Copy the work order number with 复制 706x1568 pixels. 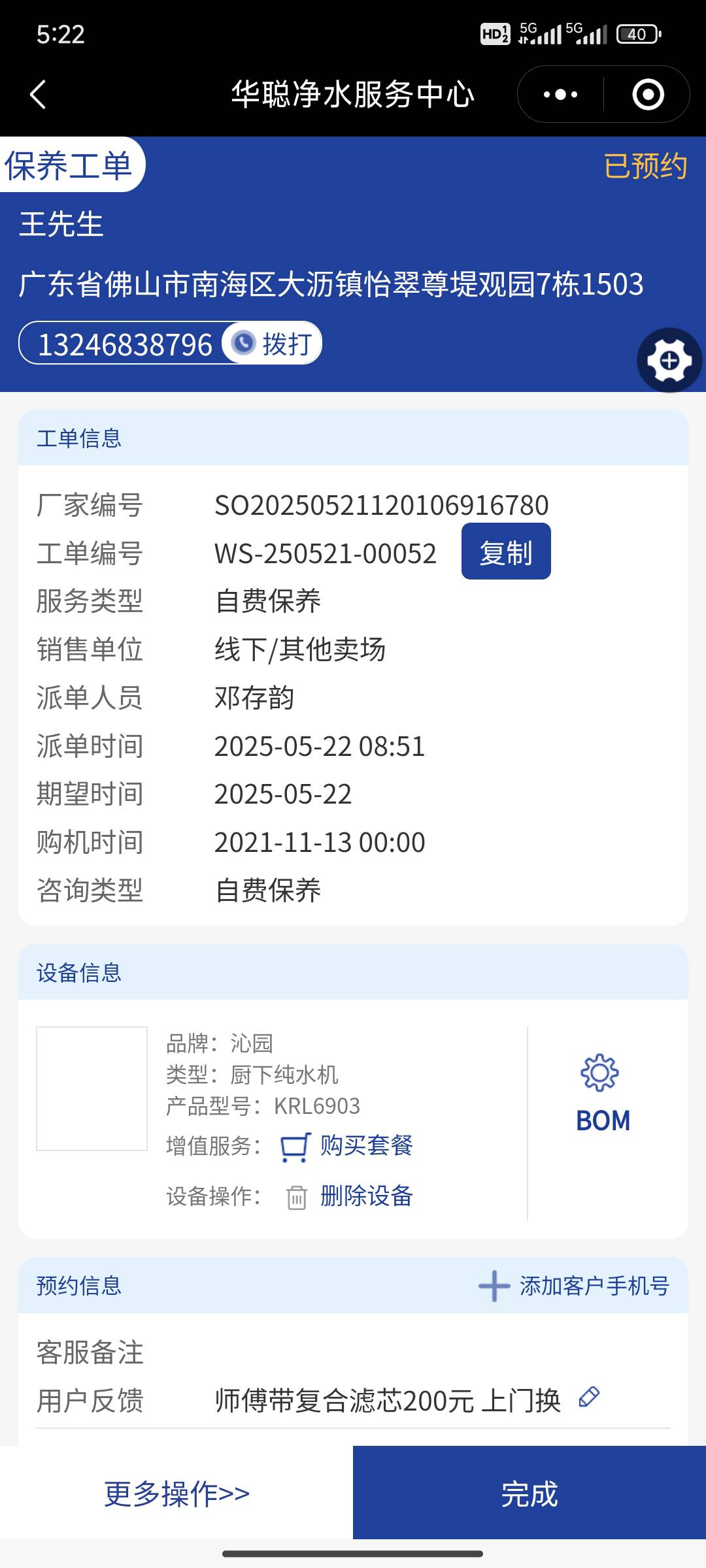pos(505,552)
